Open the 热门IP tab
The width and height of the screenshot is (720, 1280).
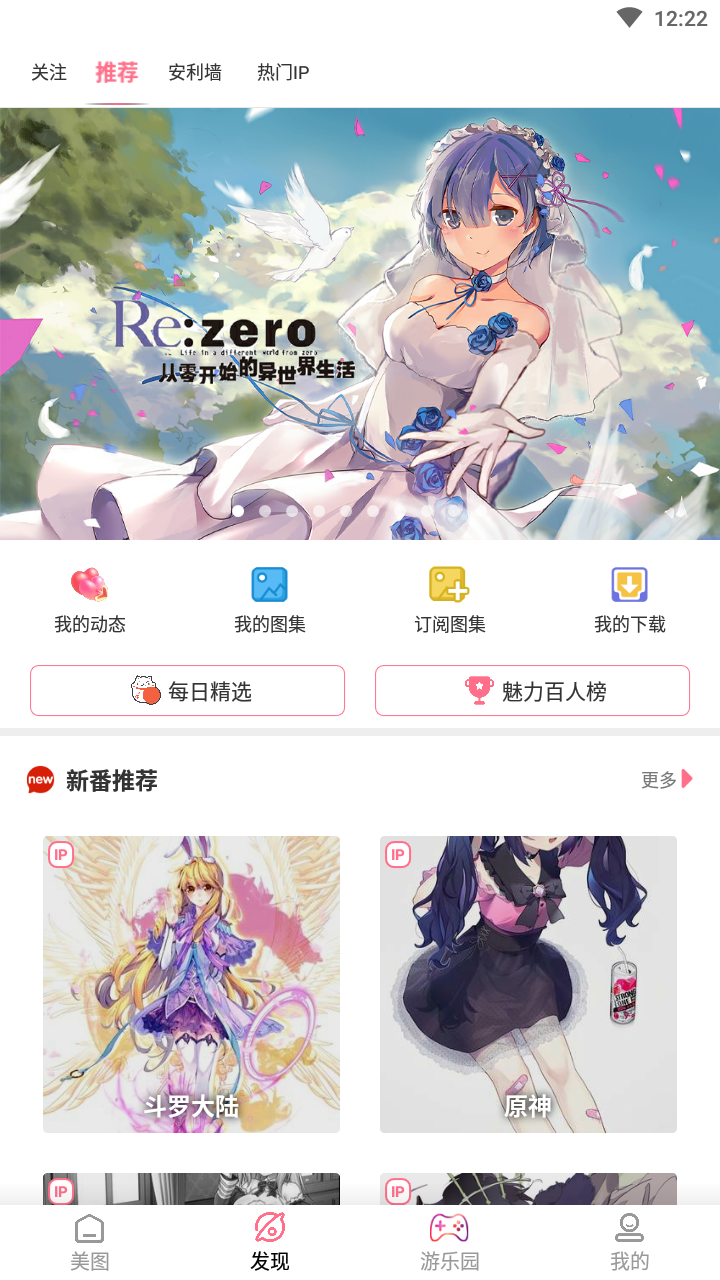click(283, 72)
